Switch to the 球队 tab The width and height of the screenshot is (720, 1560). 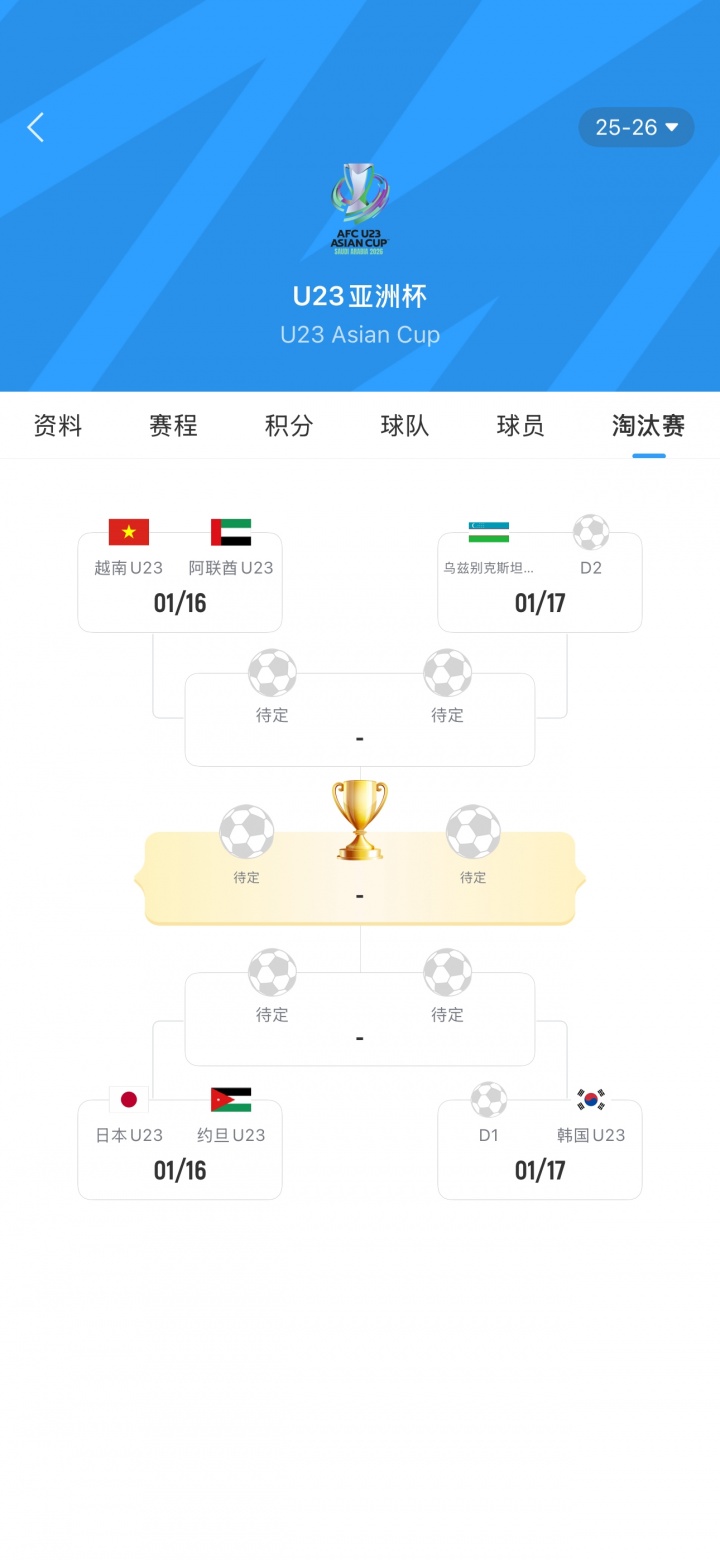click(405, 426)
